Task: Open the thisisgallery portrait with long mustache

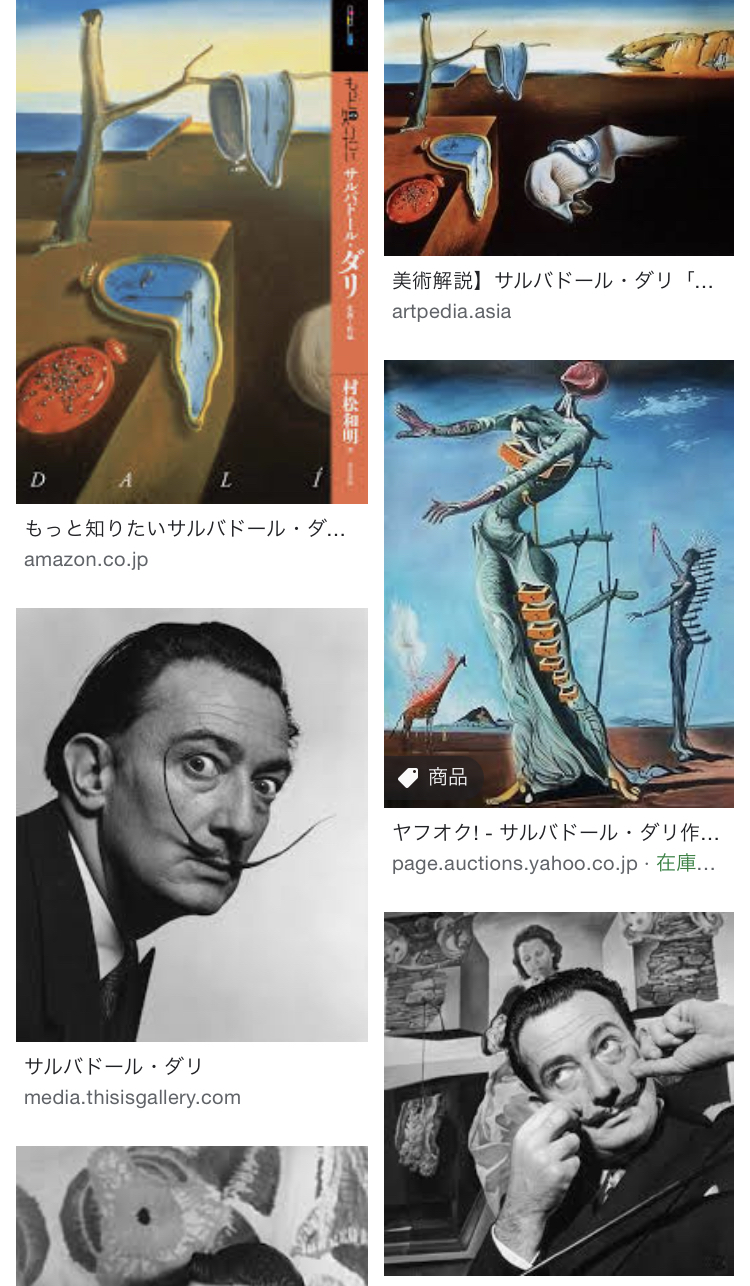Action: [x=191, y=824]
